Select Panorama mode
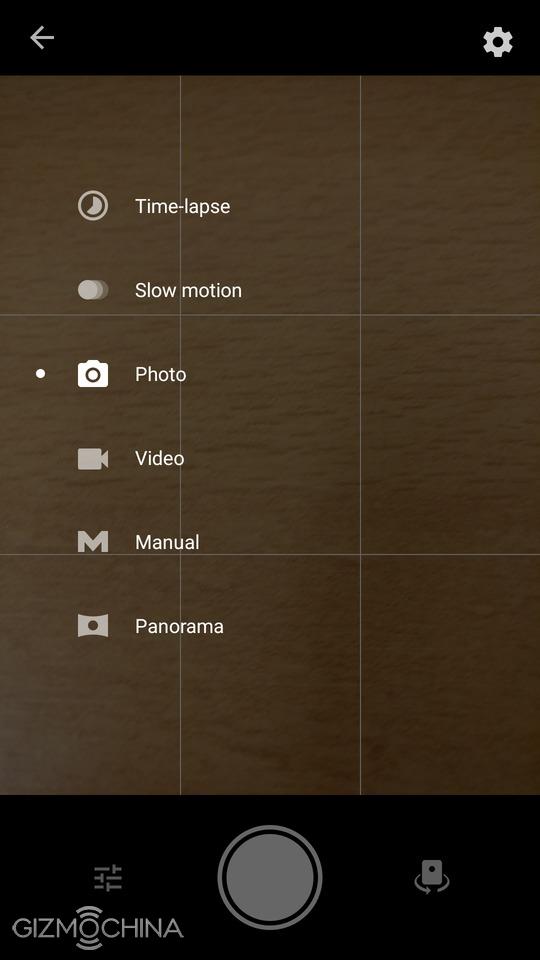Viewport: 540px width, 960px height. pyautogui.click(x=150, y=626)
